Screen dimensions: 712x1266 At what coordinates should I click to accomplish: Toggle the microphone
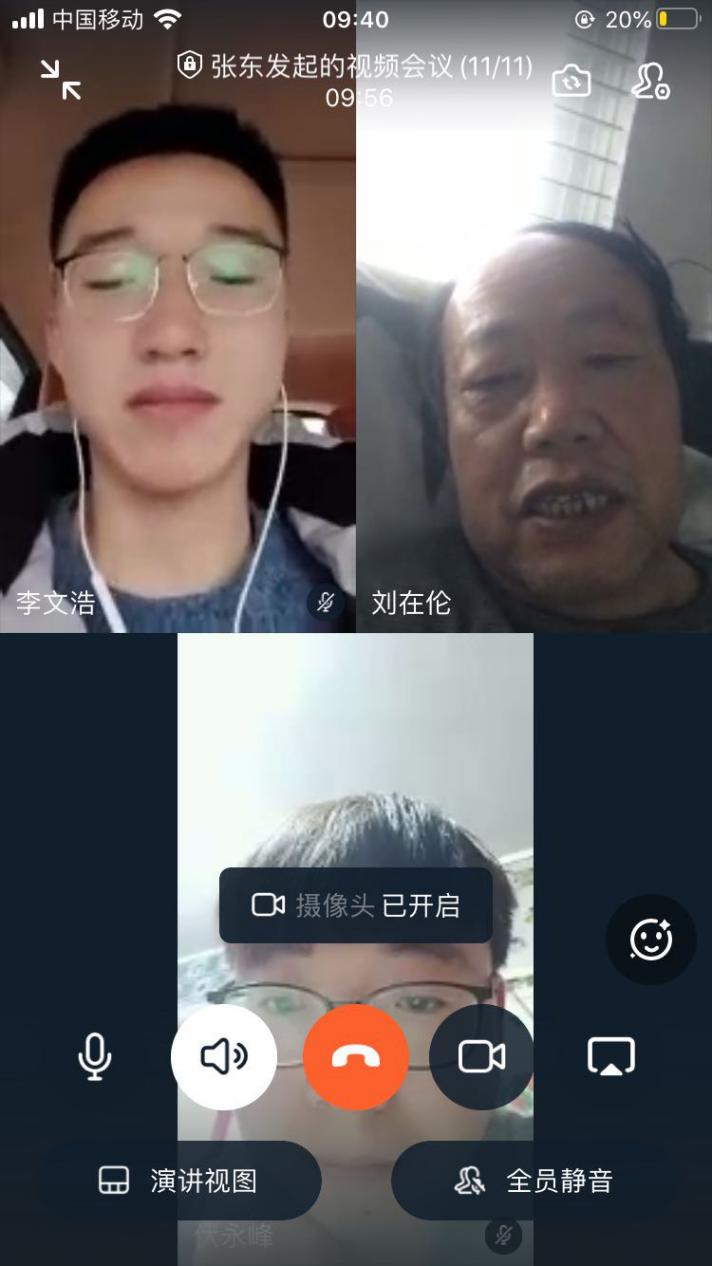click(x=95, y=1057)
